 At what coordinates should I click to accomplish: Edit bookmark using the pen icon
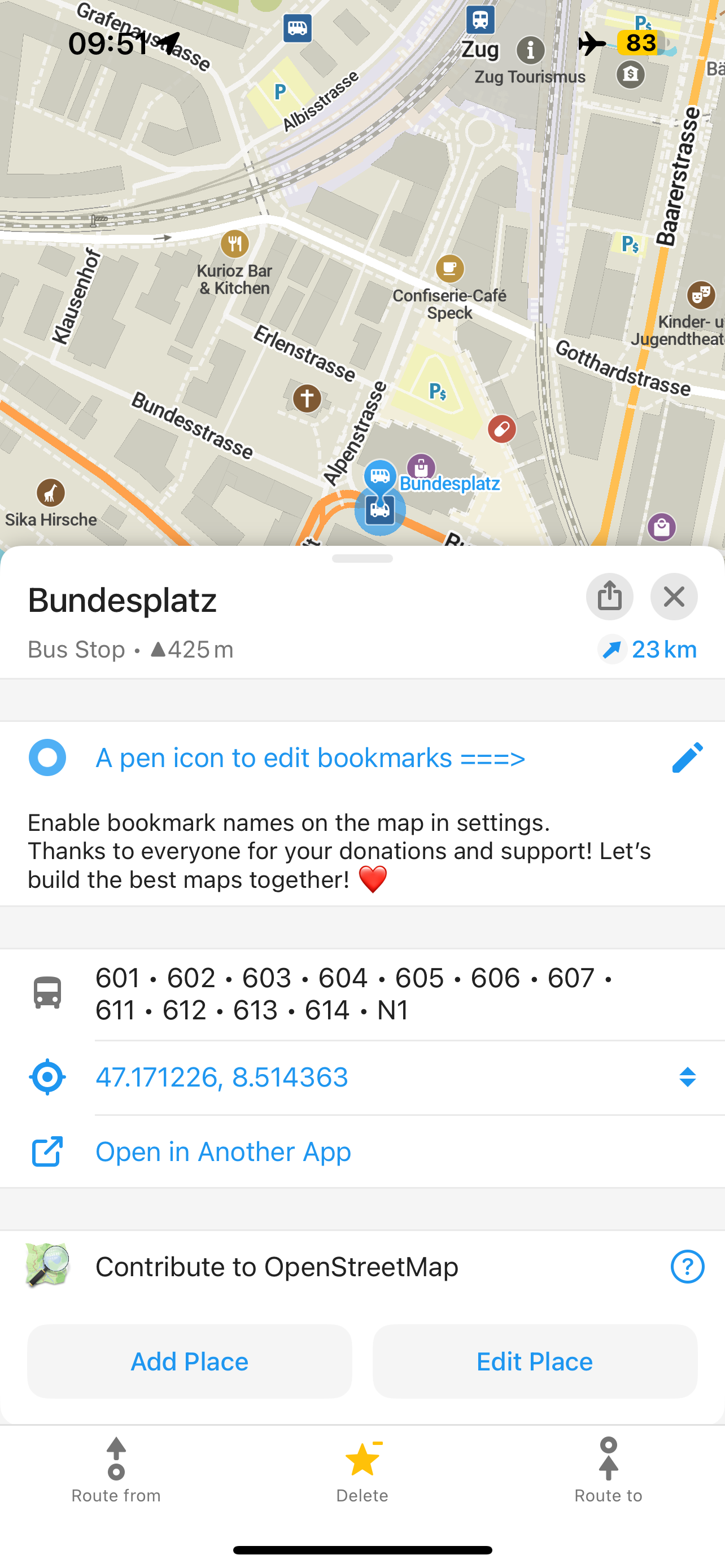pos(687,757)
